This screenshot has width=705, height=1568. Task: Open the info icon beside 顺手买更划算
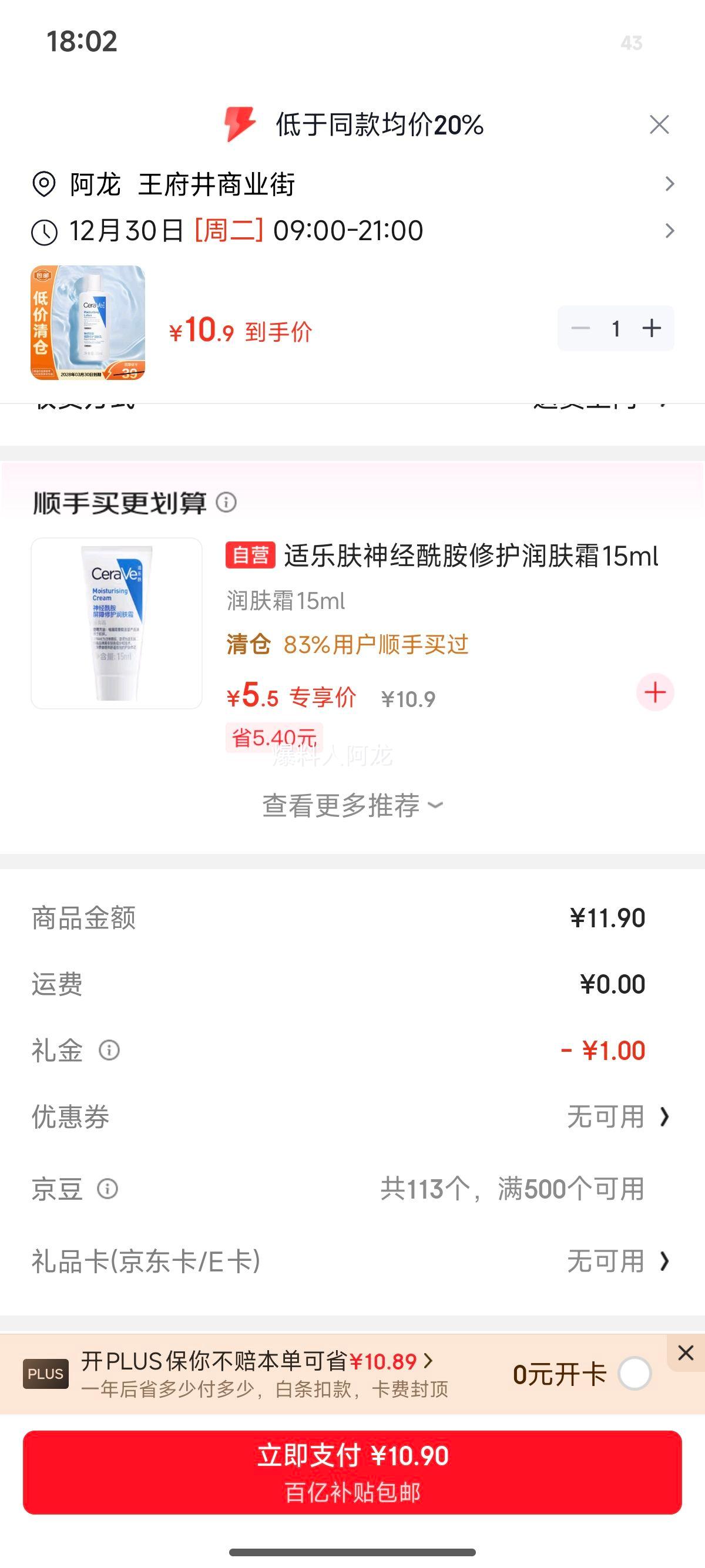[x=228, y=503]
